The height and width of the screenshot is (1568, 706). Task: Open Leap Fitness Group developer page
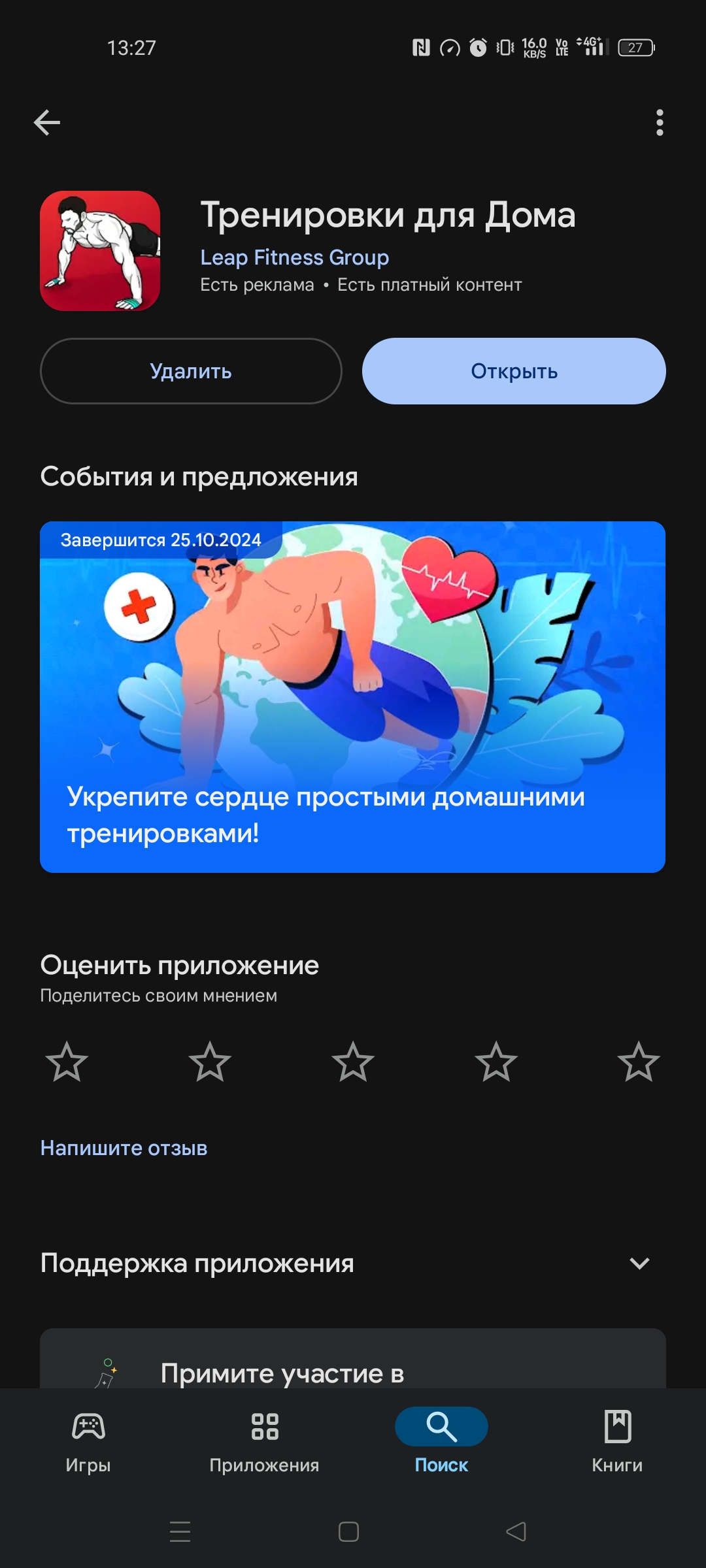(294, 257)
